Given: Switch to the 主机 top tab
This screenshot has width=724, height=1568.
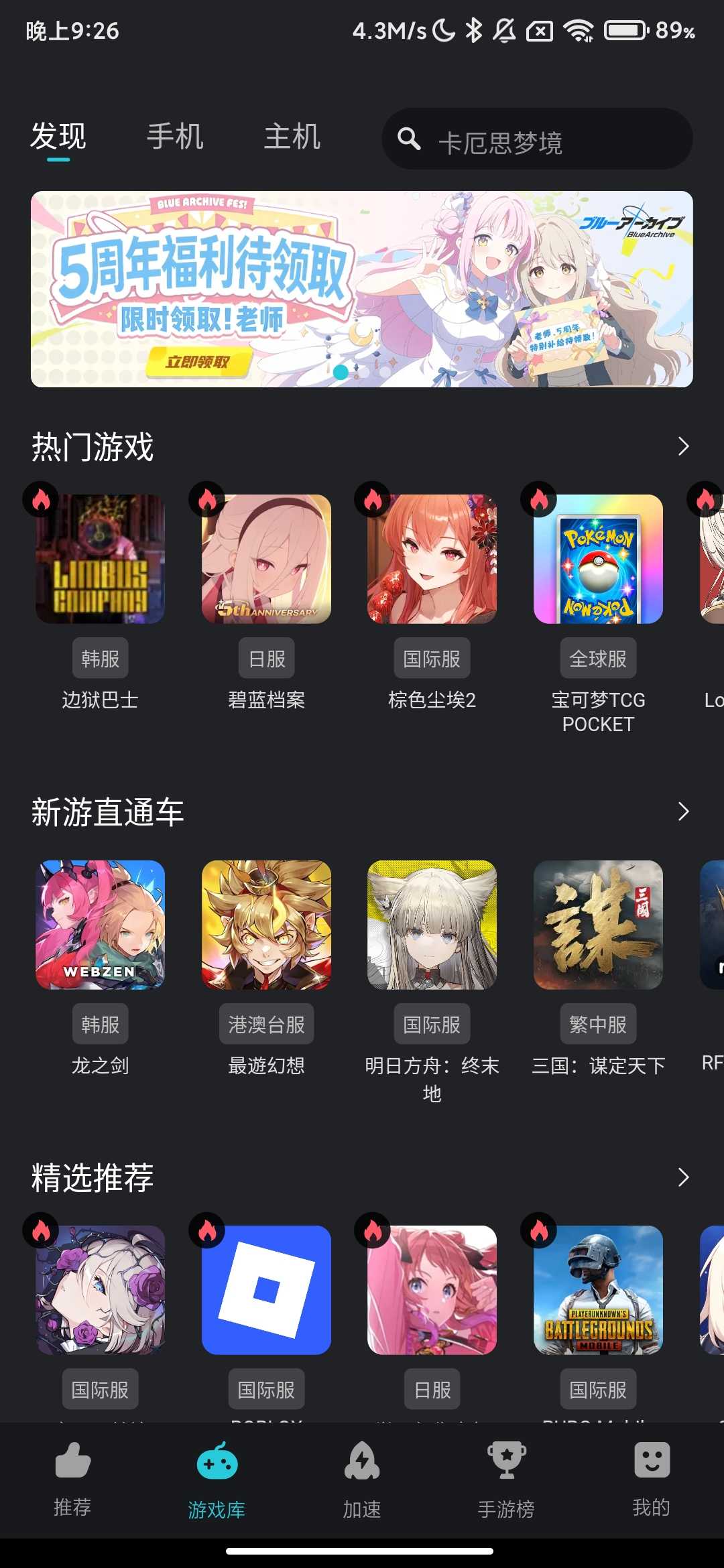Looking at the screenshot, I should [x=292, y=137].
